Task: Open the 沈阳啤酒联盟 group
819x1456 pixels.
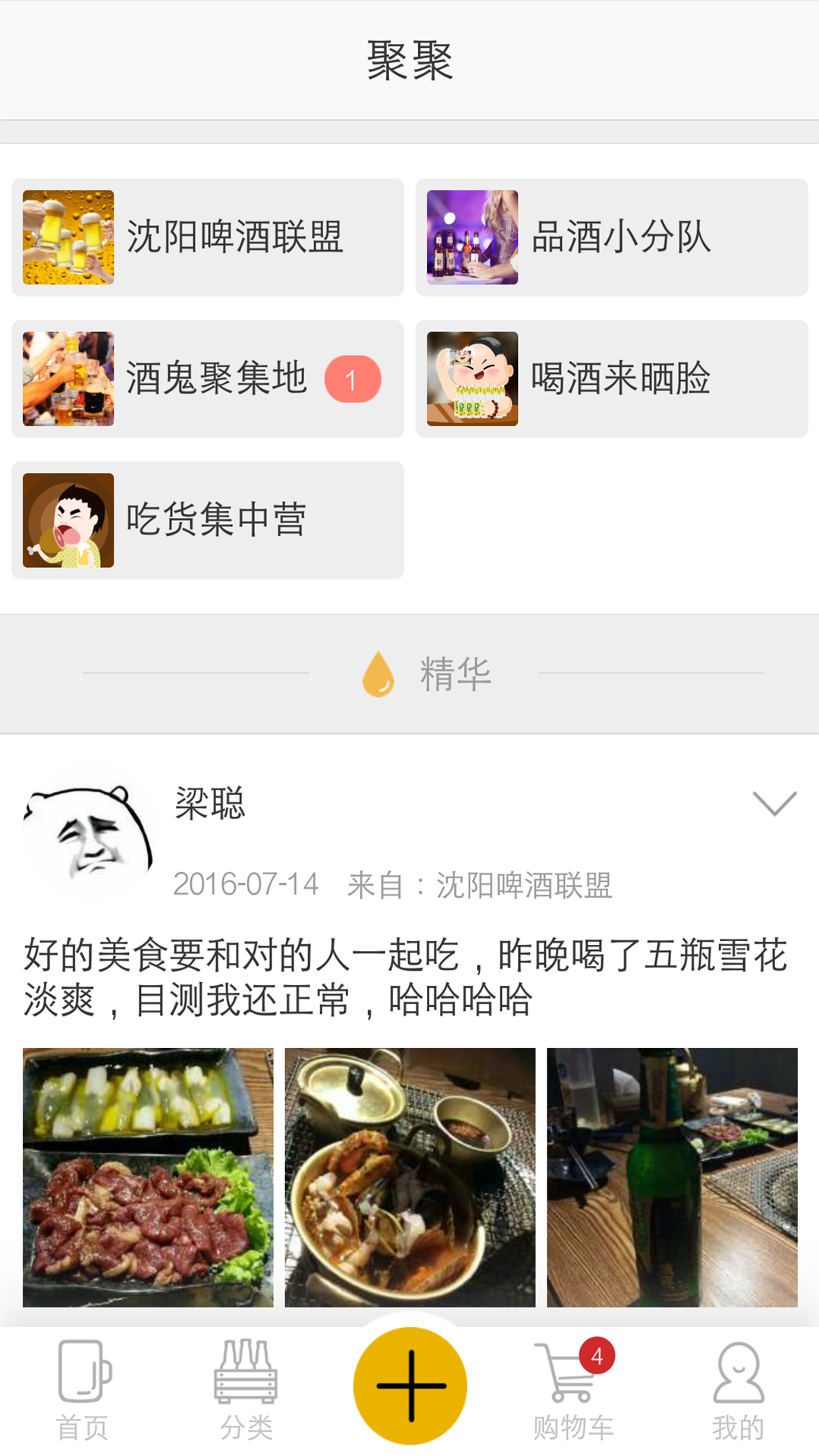Action: point(207,237)
